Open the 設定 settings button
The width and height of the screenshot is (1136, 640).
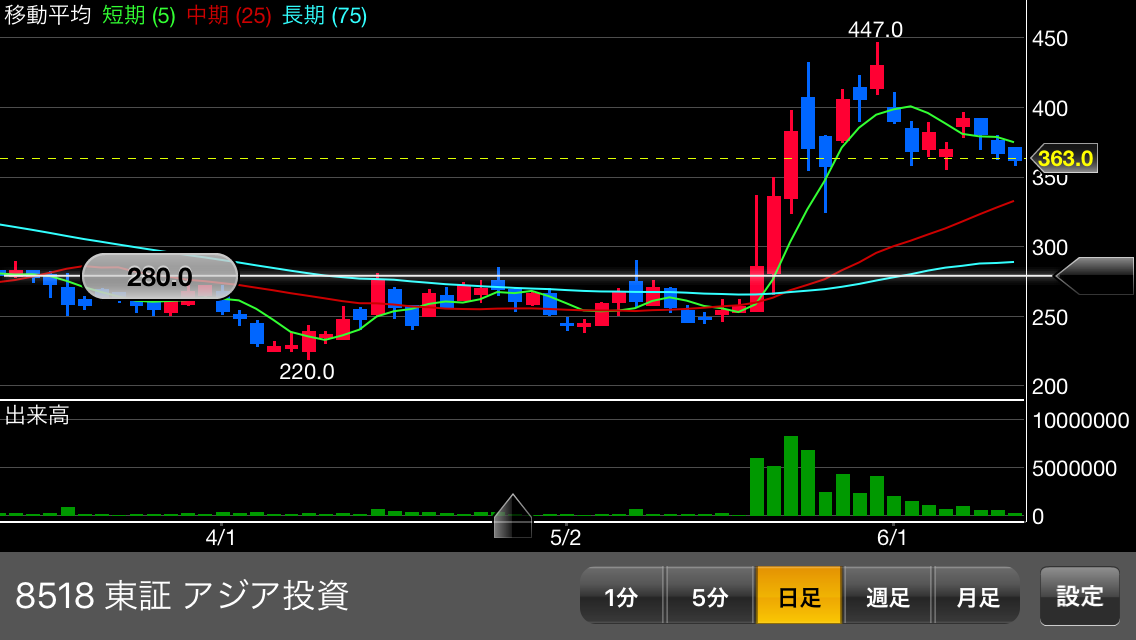point(1079,596)
